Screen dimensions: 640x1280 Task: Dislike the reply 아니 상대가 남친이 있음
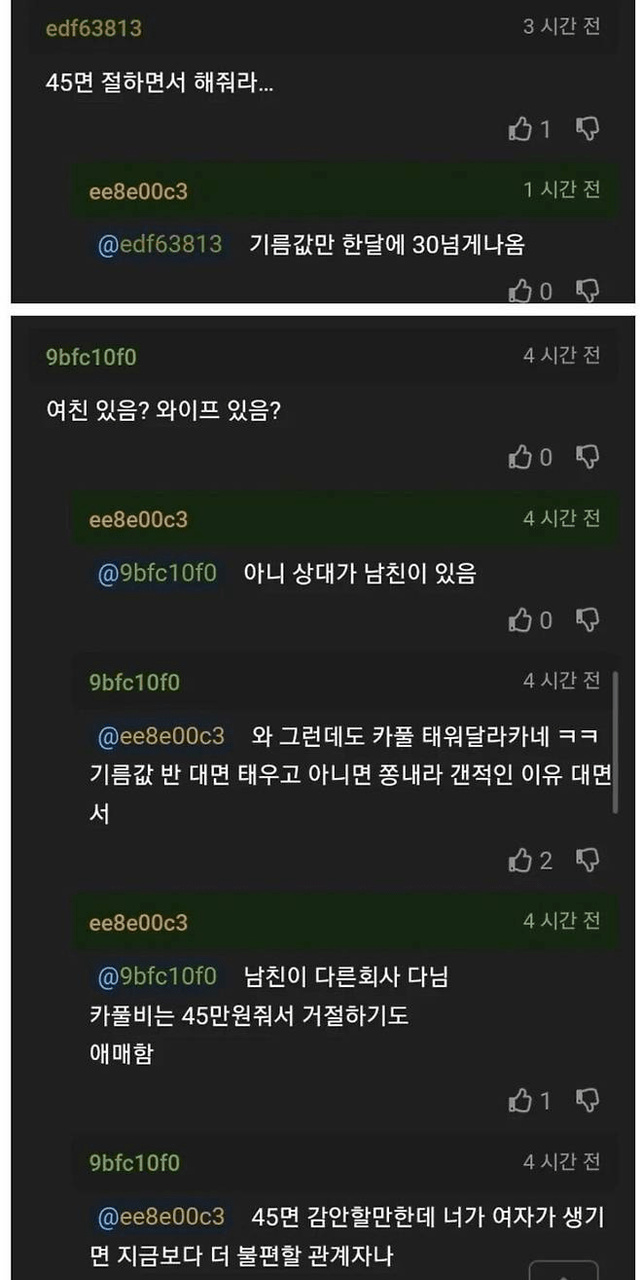589,620
